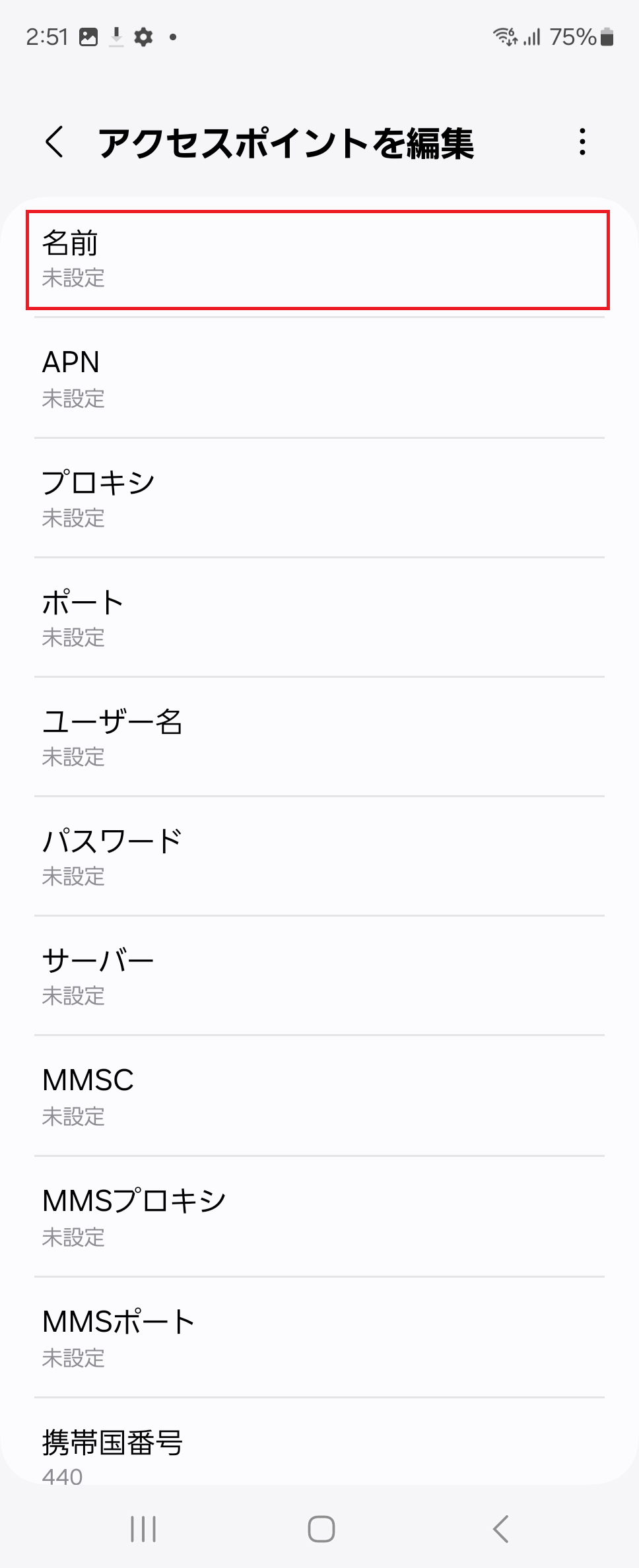
Task: Open the three-dot overflow menu
Action: [x=582, y=142]
